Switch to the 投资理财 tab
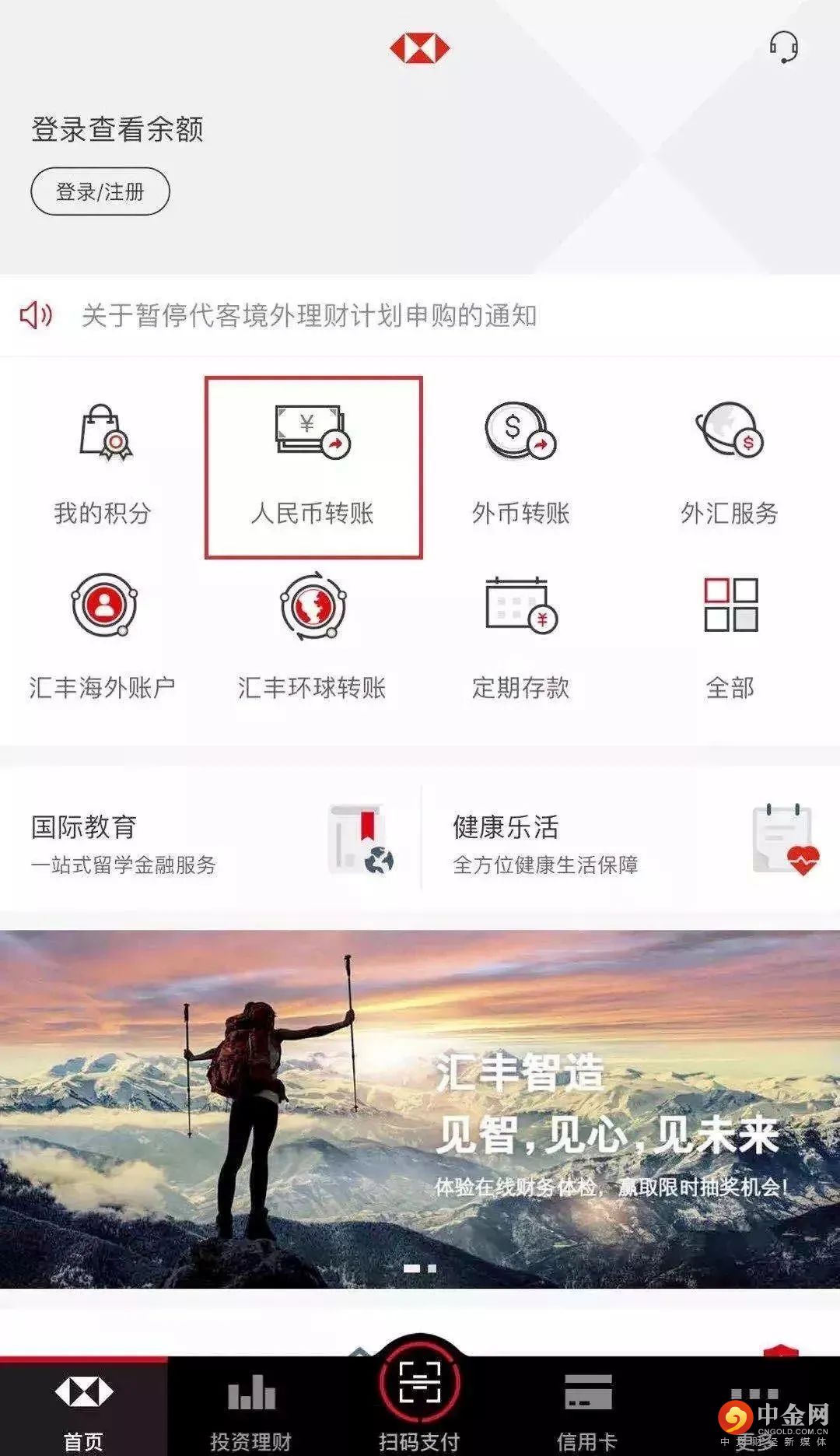 click(x=250, y=1409)
